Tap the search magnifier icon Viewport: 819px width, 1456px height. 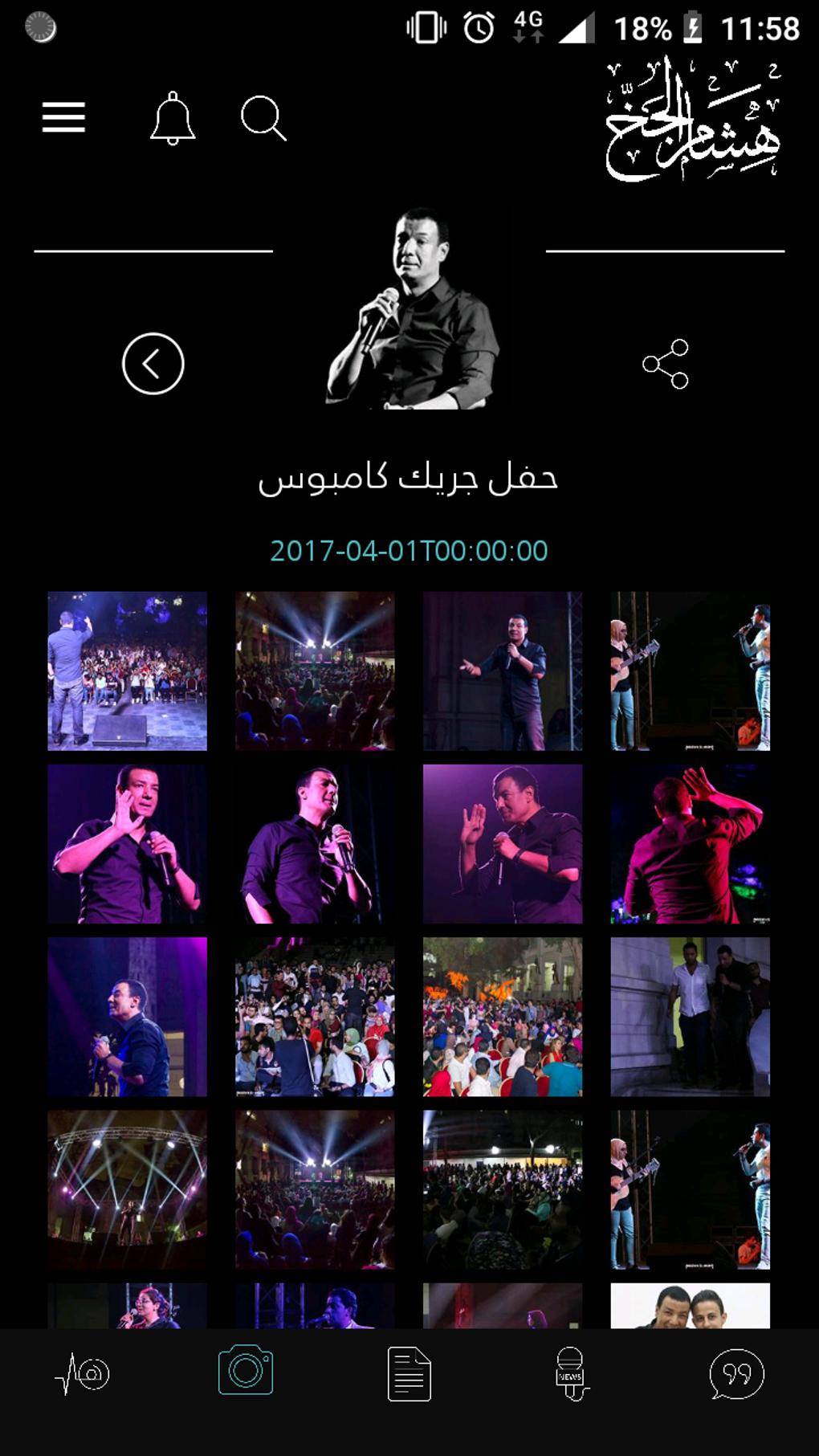pyautogui.click(x=263, y=119)
